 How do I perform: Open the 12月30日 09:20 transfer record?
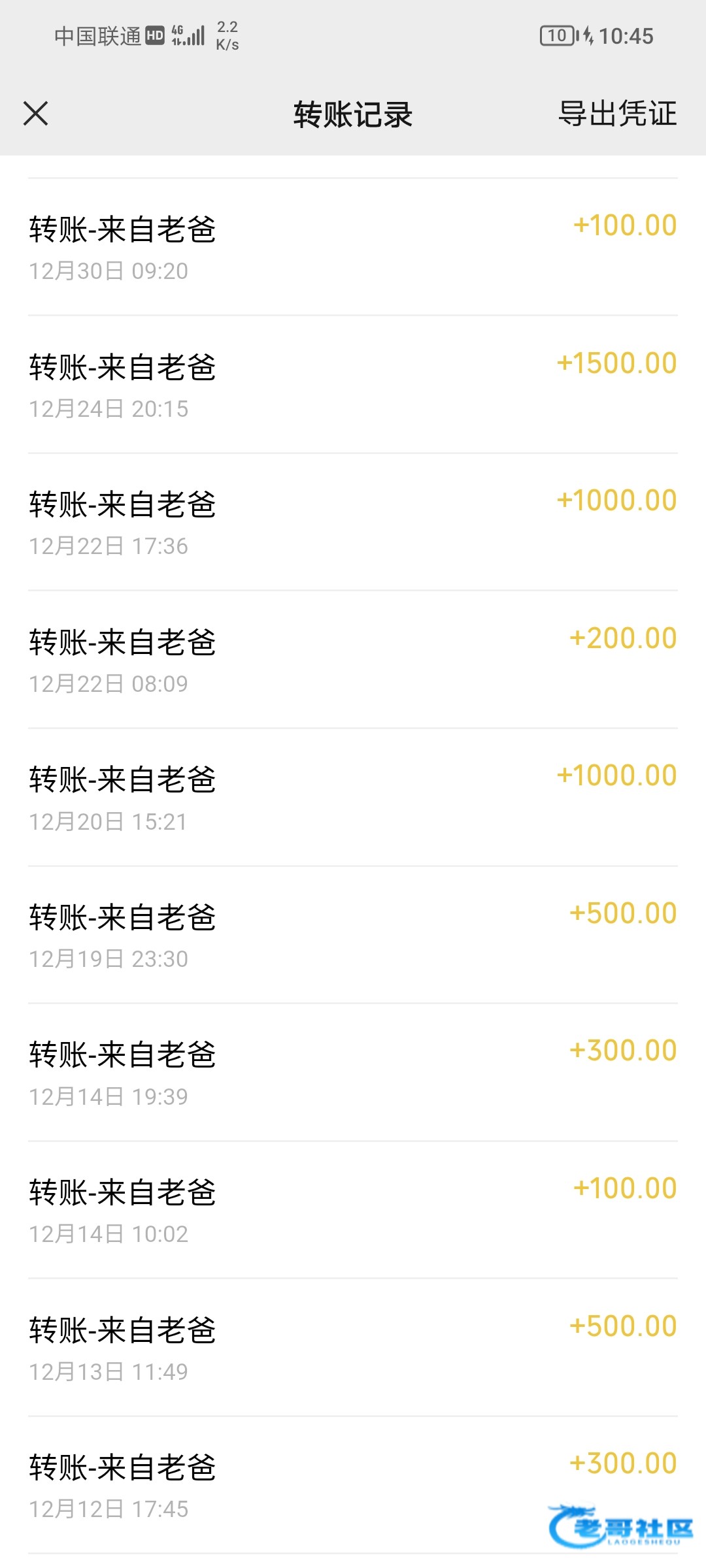[353, 247]
